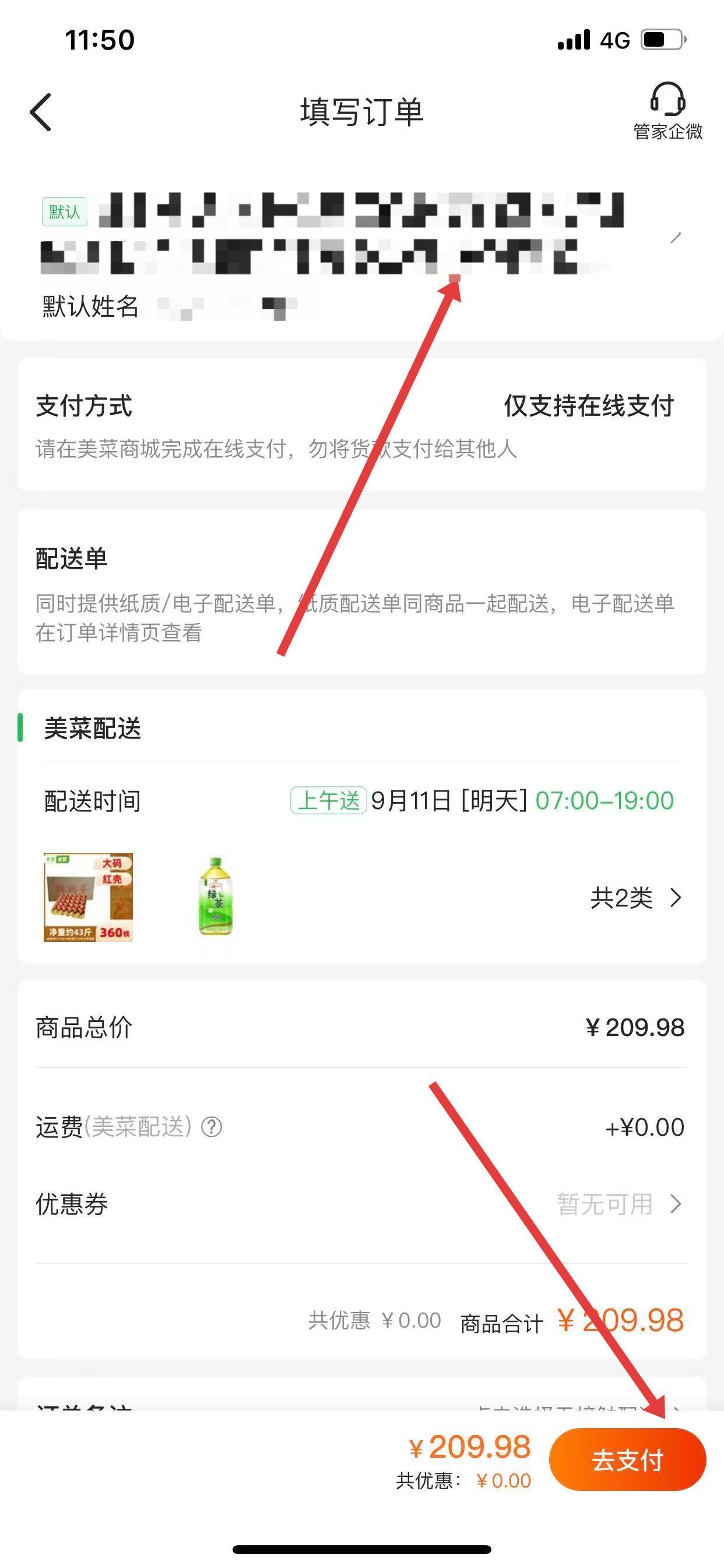Show the 运费 shipping fee help info
This screenshot has height=1568, width=724.
pyautogui.click(x=212, y=1126)
